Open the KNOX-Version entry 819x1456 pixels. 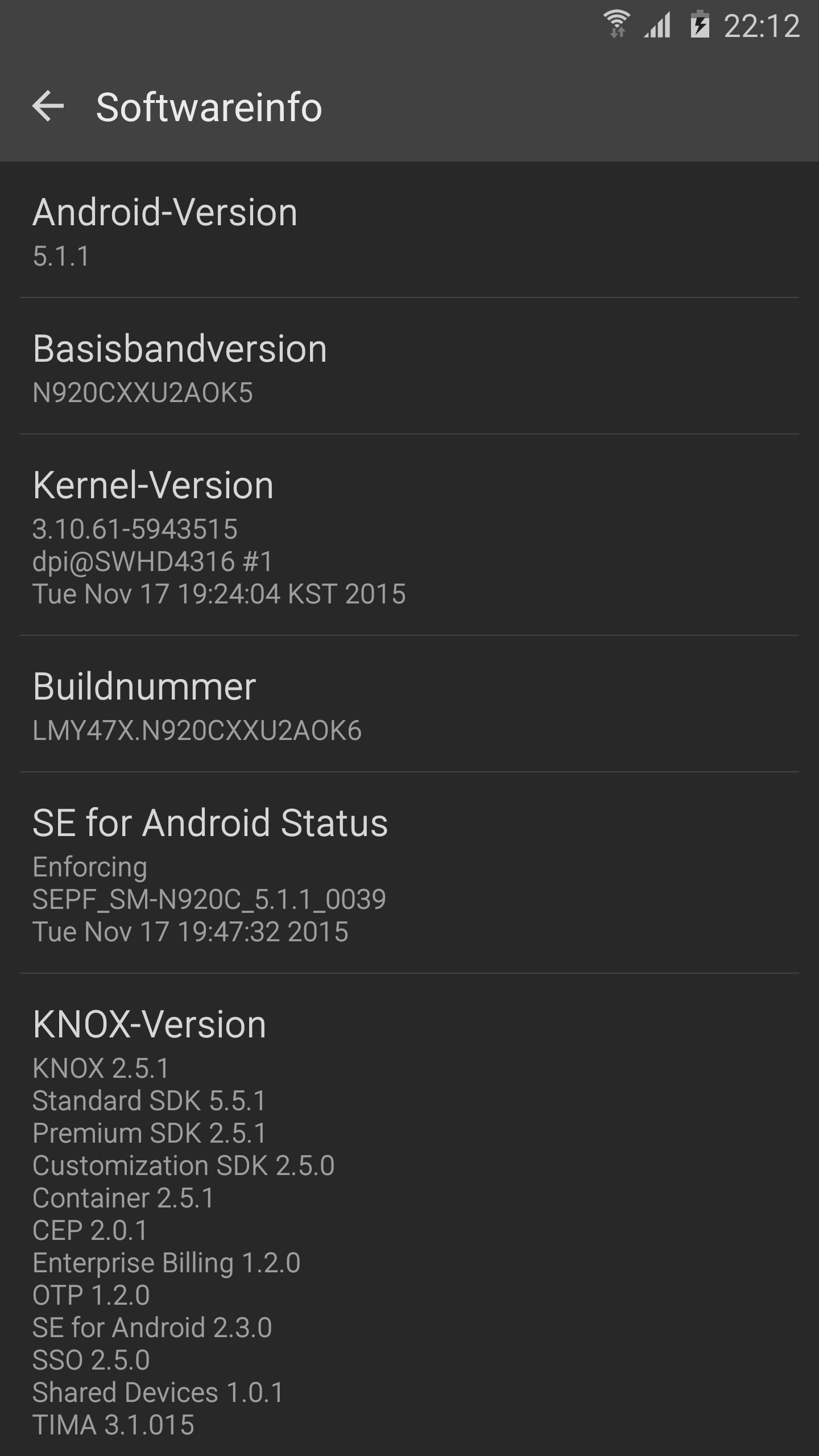click(x=409, y=1215)
